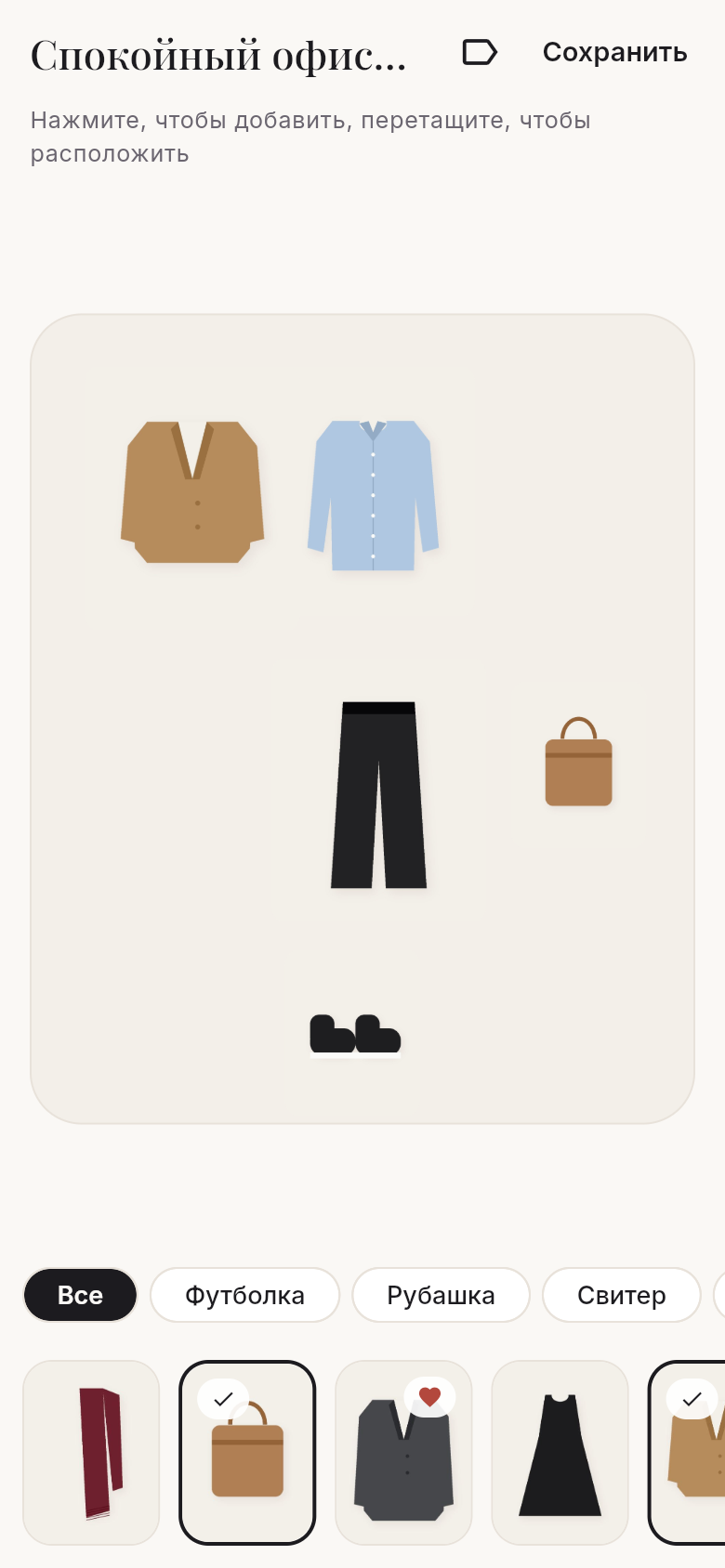Image resolution: width=725 pixels, height=1568 pixels.
Task: Add the gray cardigan tile
Action: tap(403, 1453)
